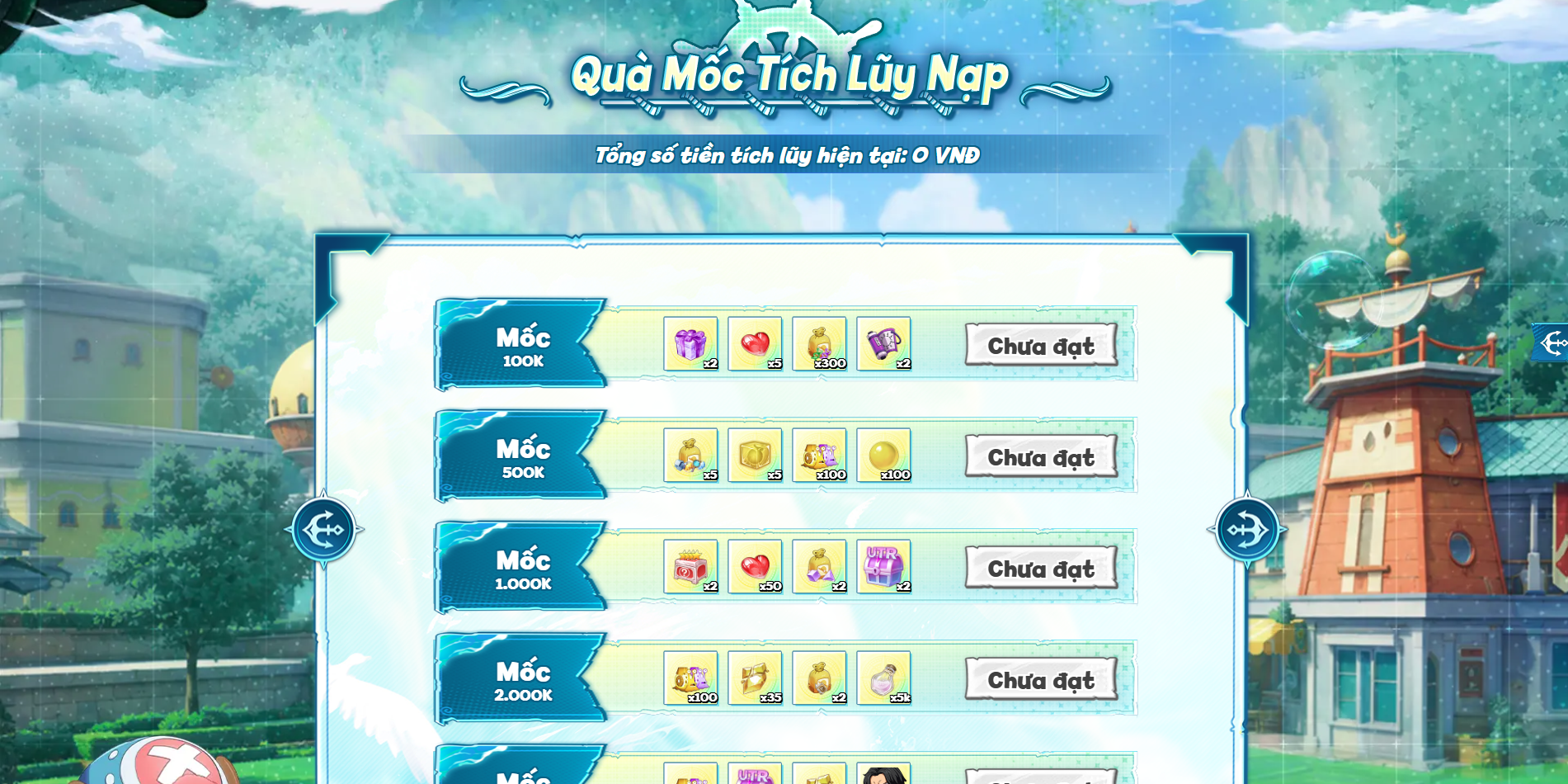
Task: View the x35 gold frame reward in Mốc 2.000K
Action: pyautogui.click(x=755, y=678)
